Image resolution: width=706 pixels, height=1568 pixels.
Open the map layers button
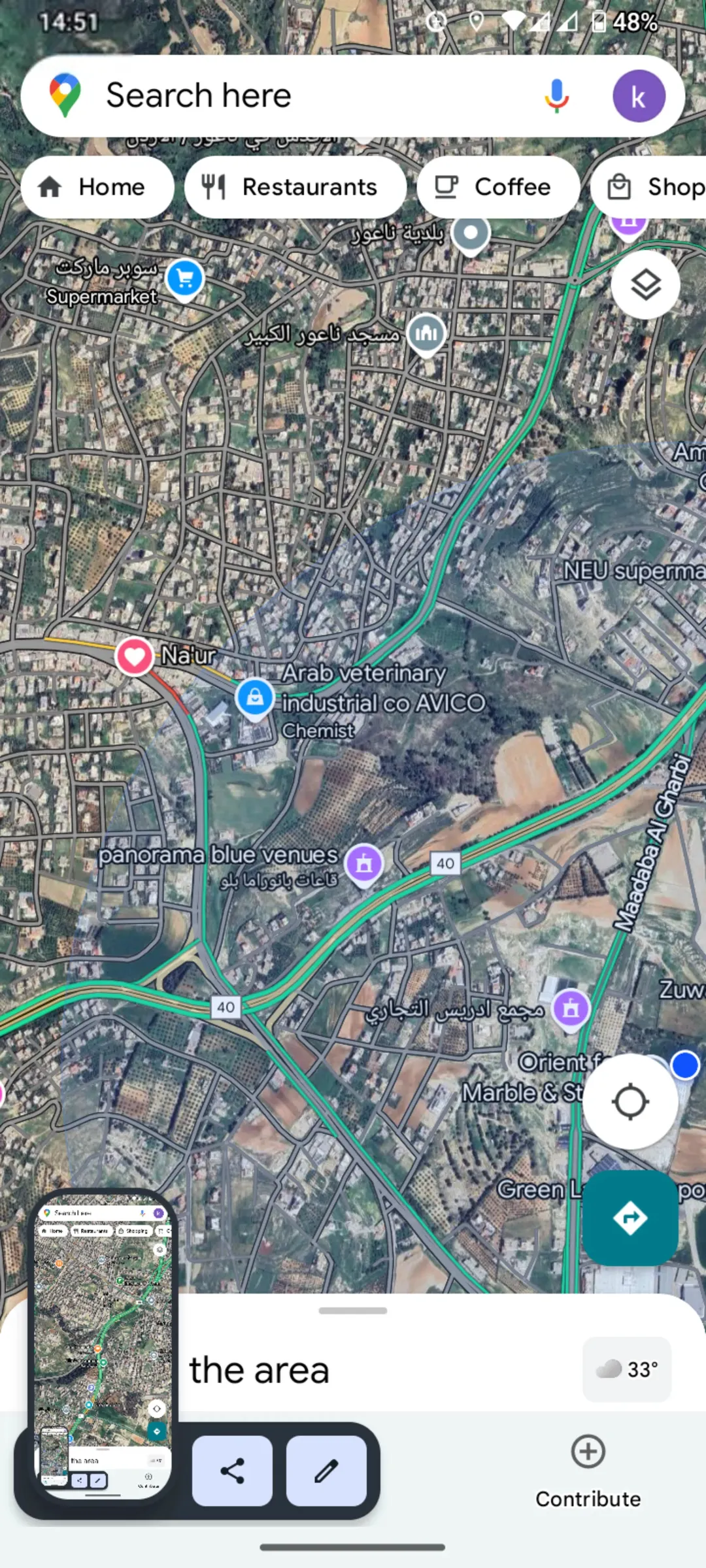645,285
